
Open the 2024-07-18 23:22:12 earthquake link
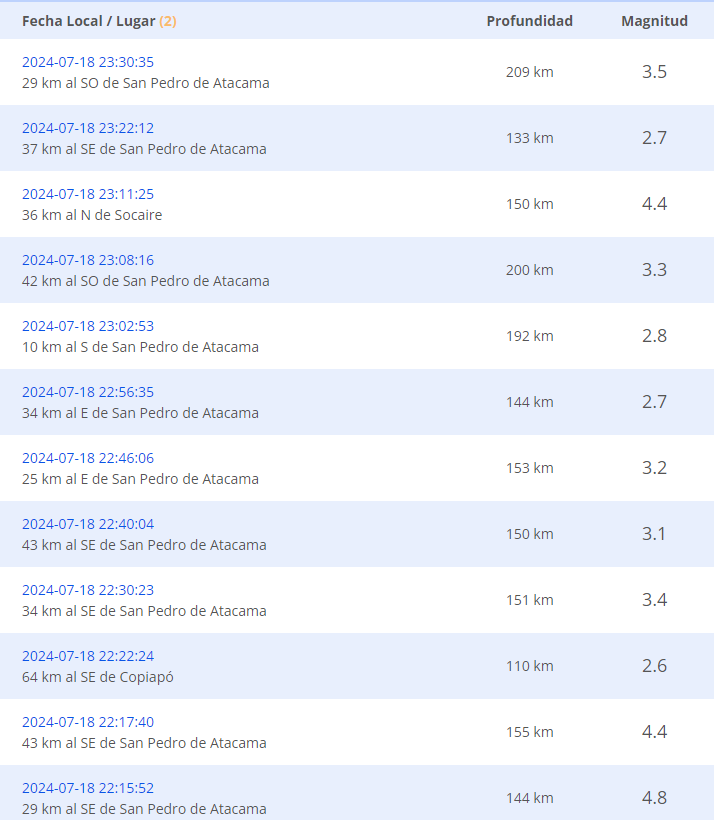point(88,128)
